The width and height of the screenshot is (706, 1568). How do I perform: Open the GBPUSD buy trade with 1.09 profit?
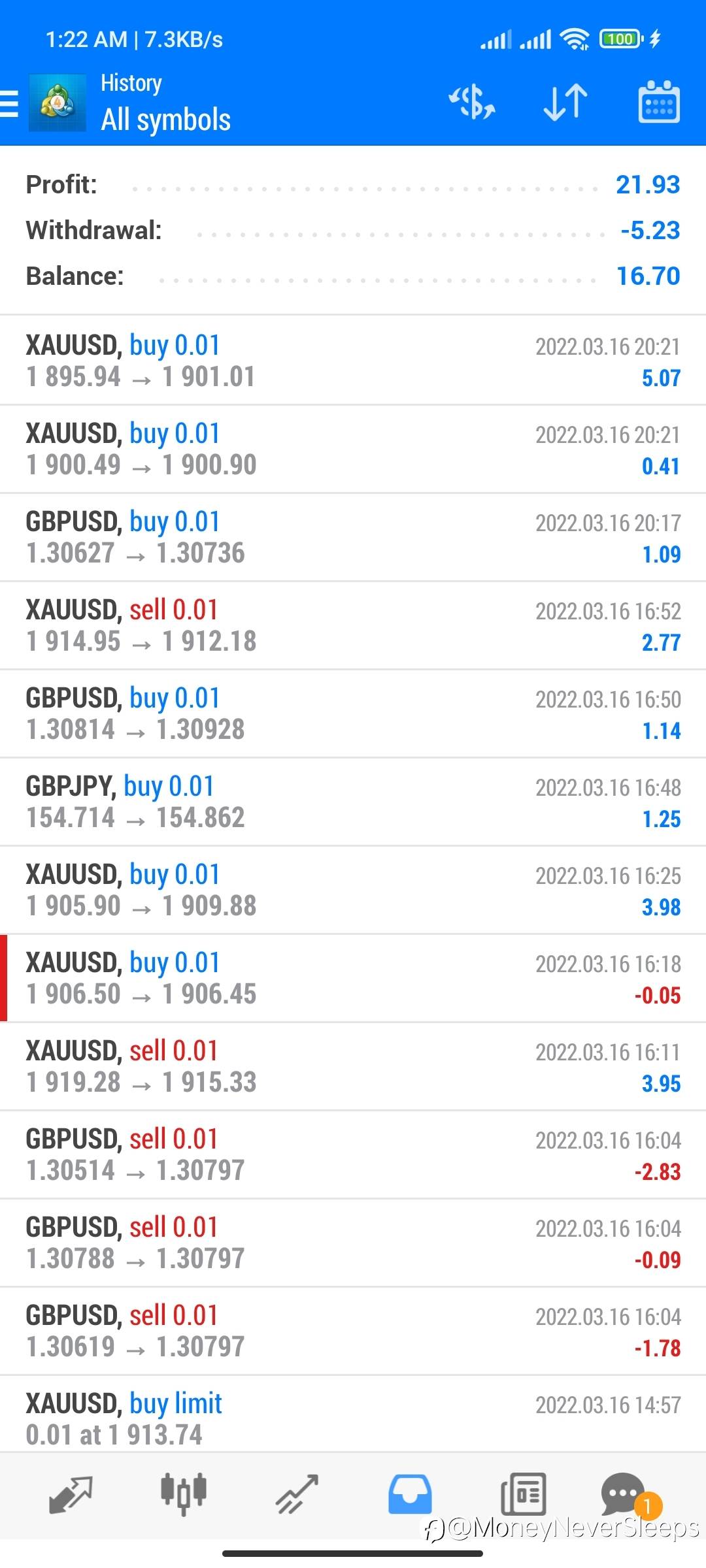(353, 537)
